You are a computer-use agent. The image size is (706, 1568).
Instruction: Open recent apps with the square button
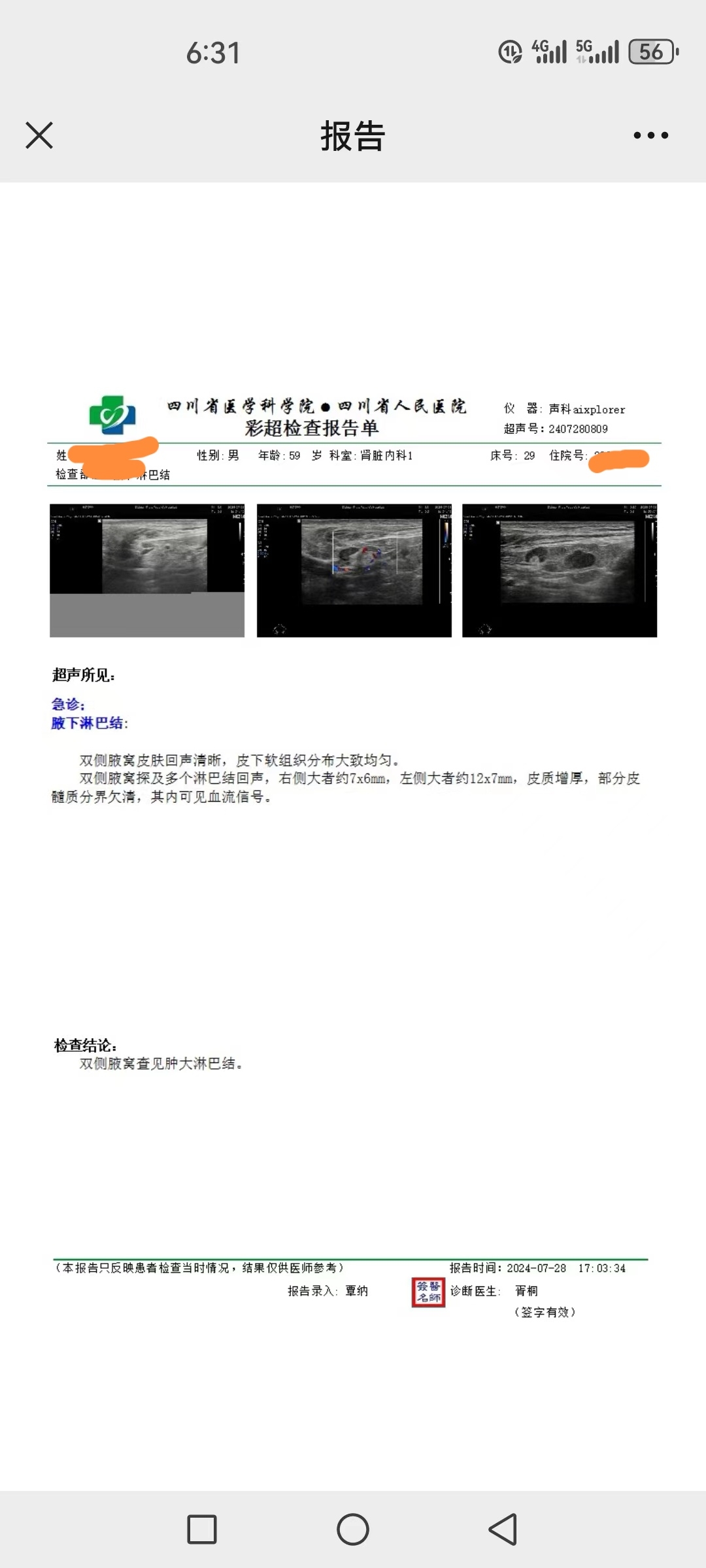[x=202, y=1529]
